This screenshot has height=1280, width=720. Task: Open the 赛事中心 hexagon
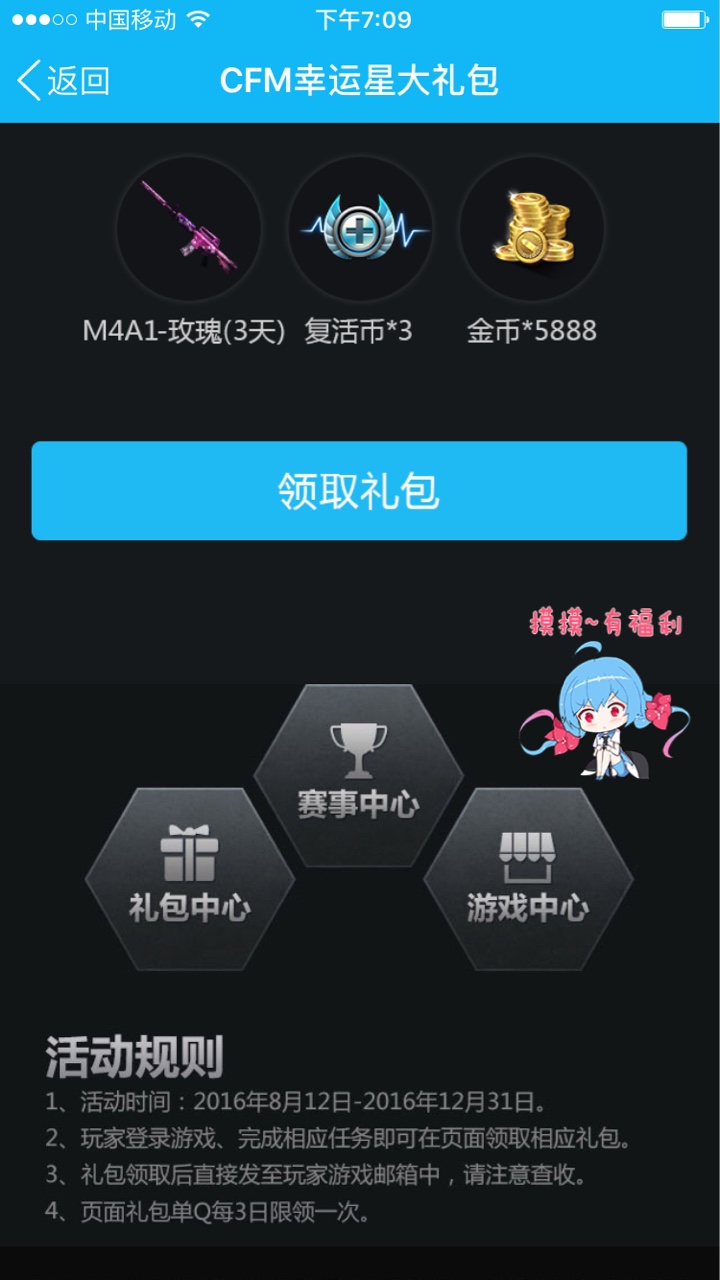tap(358, 775)
